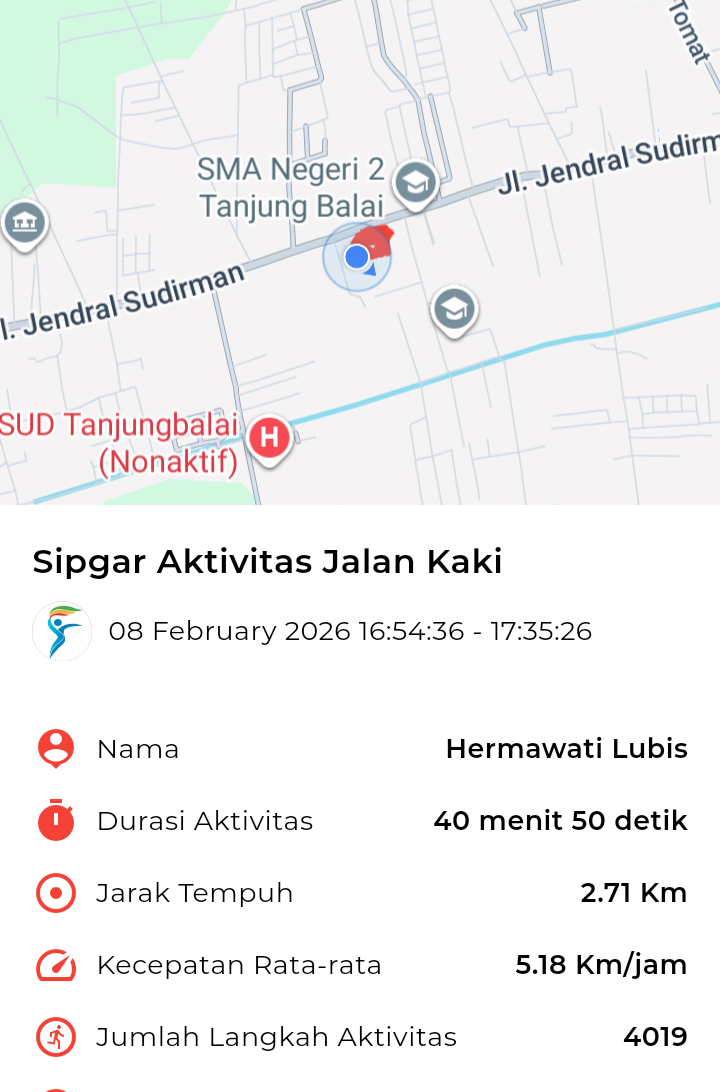The image size is (720, 1092).
Task: Tap the unlabeled school marker south of Jl. Jendral Sudirman
Action: (455, 308)
